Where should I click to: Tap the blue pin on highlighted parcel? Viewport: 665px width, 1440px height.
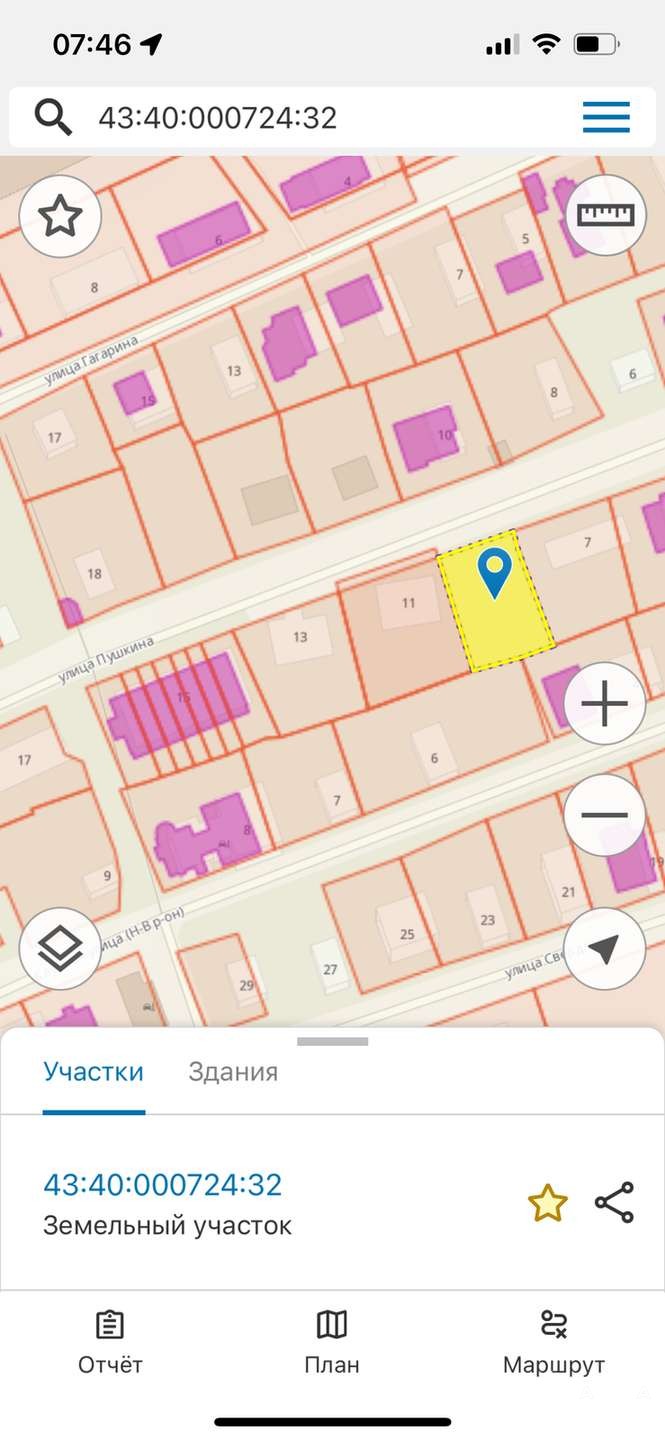(x=495, y=573)
